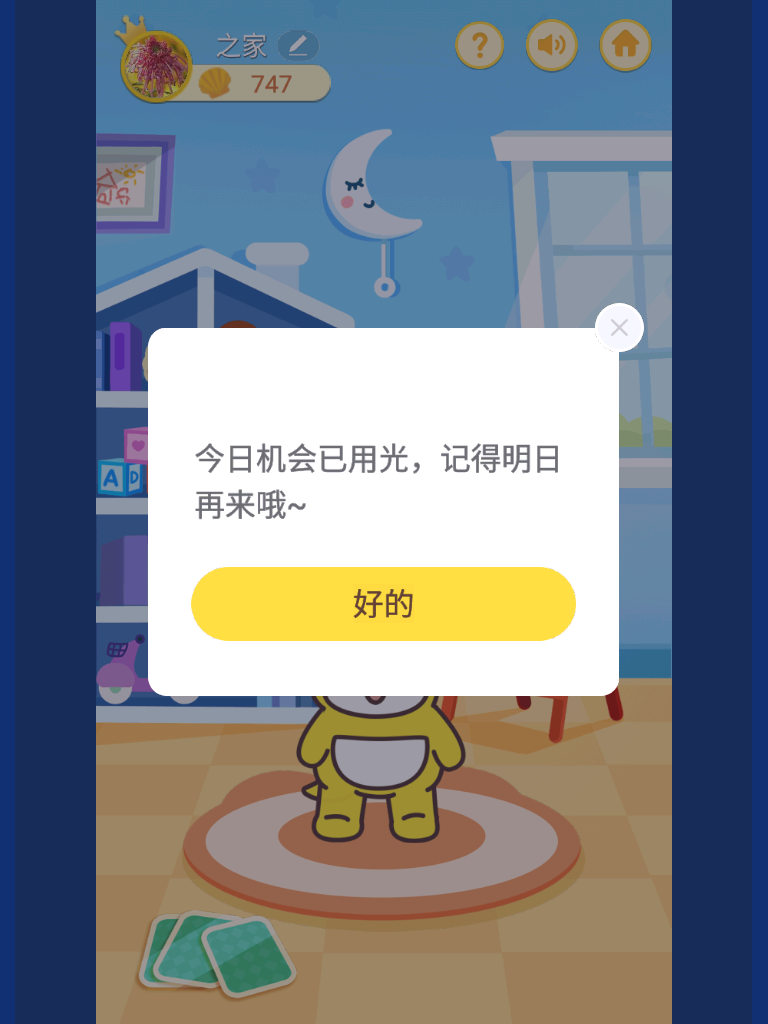Open the help question mark
The width and height of the screenshot is (768, 1024).
tap(480, 45)
